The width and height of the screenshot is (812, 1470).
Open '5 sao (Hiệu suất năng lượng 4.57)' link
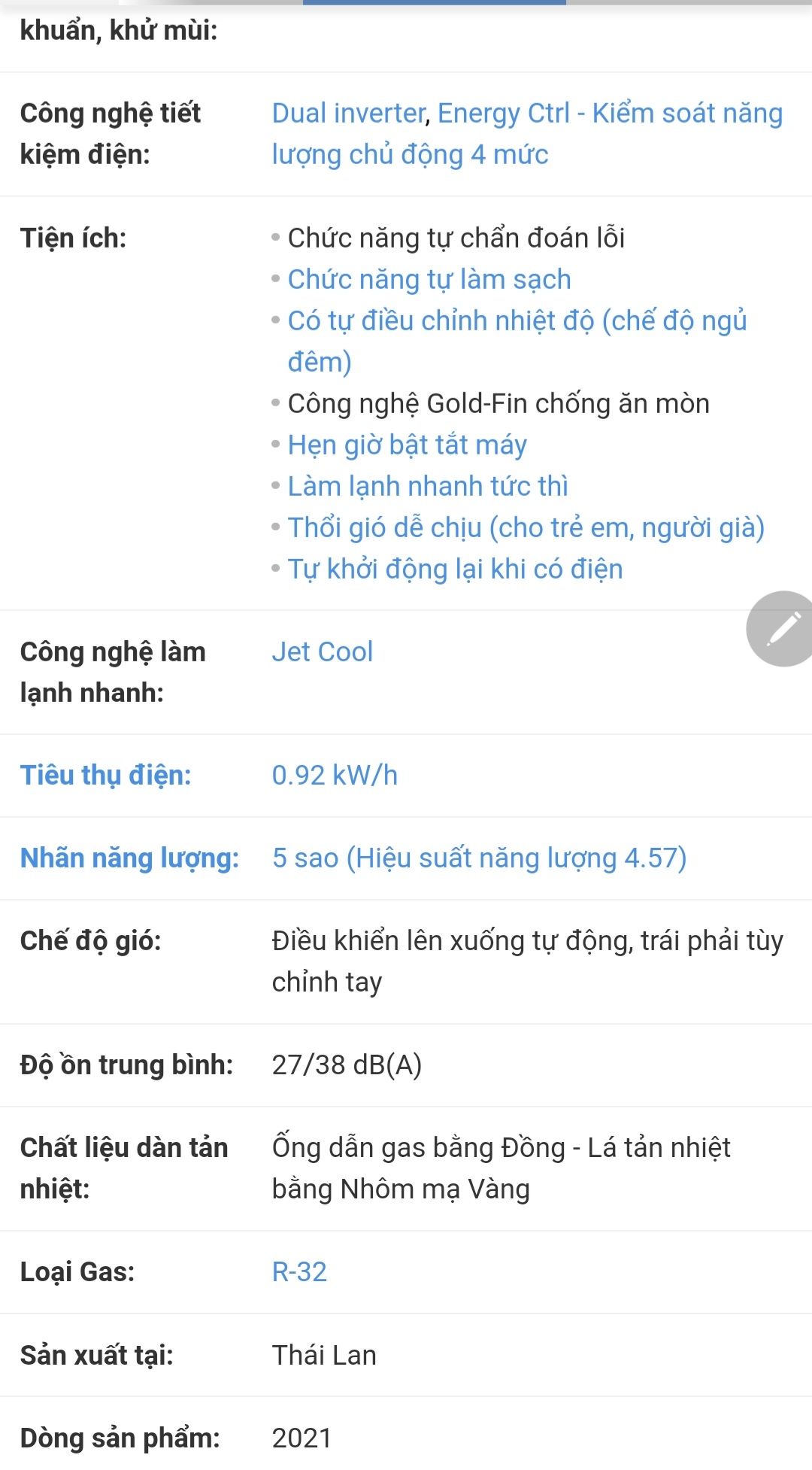479,858
